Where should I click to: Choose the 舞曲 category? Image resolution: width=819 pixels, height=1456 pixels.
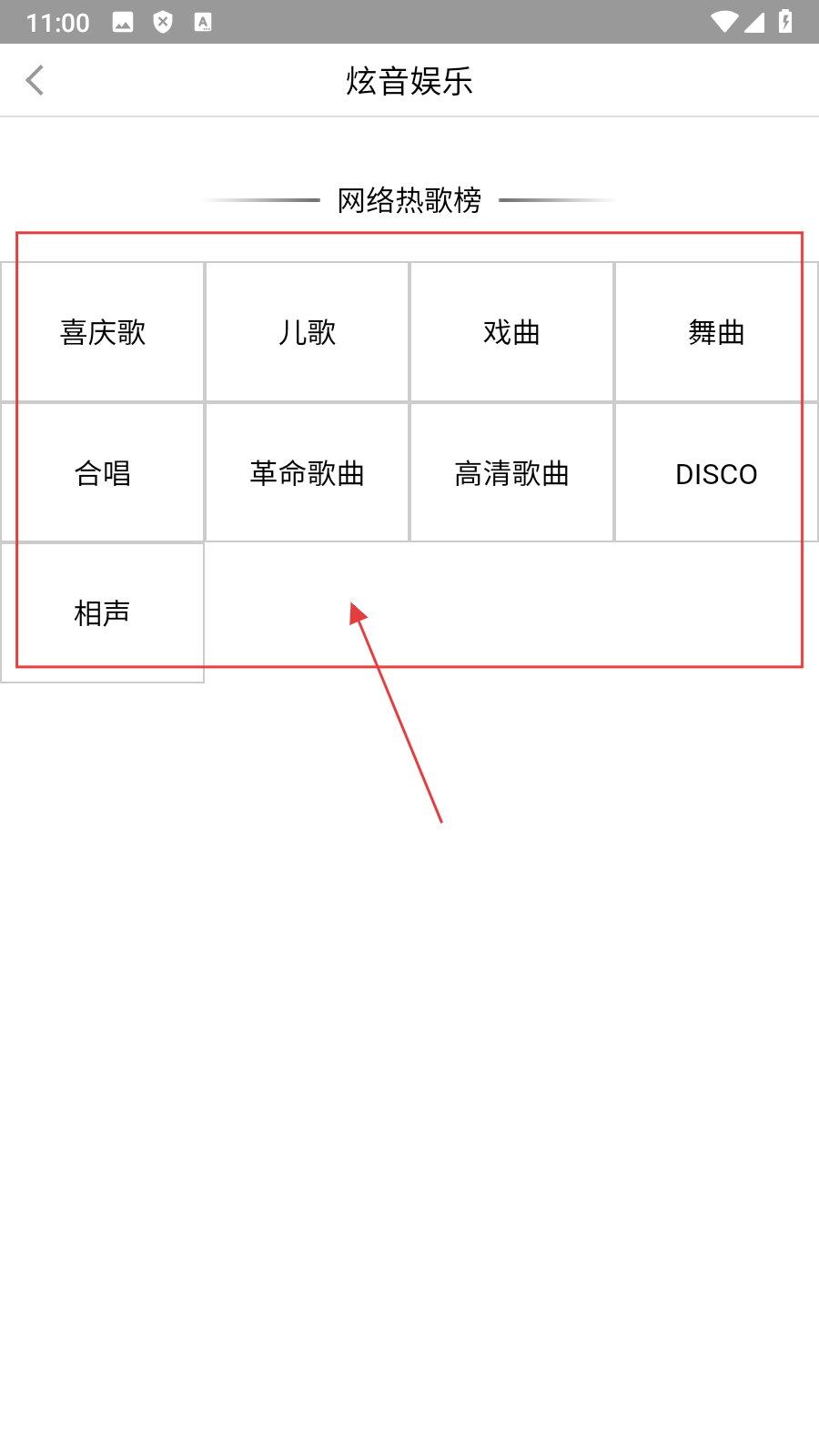(716, 332)
